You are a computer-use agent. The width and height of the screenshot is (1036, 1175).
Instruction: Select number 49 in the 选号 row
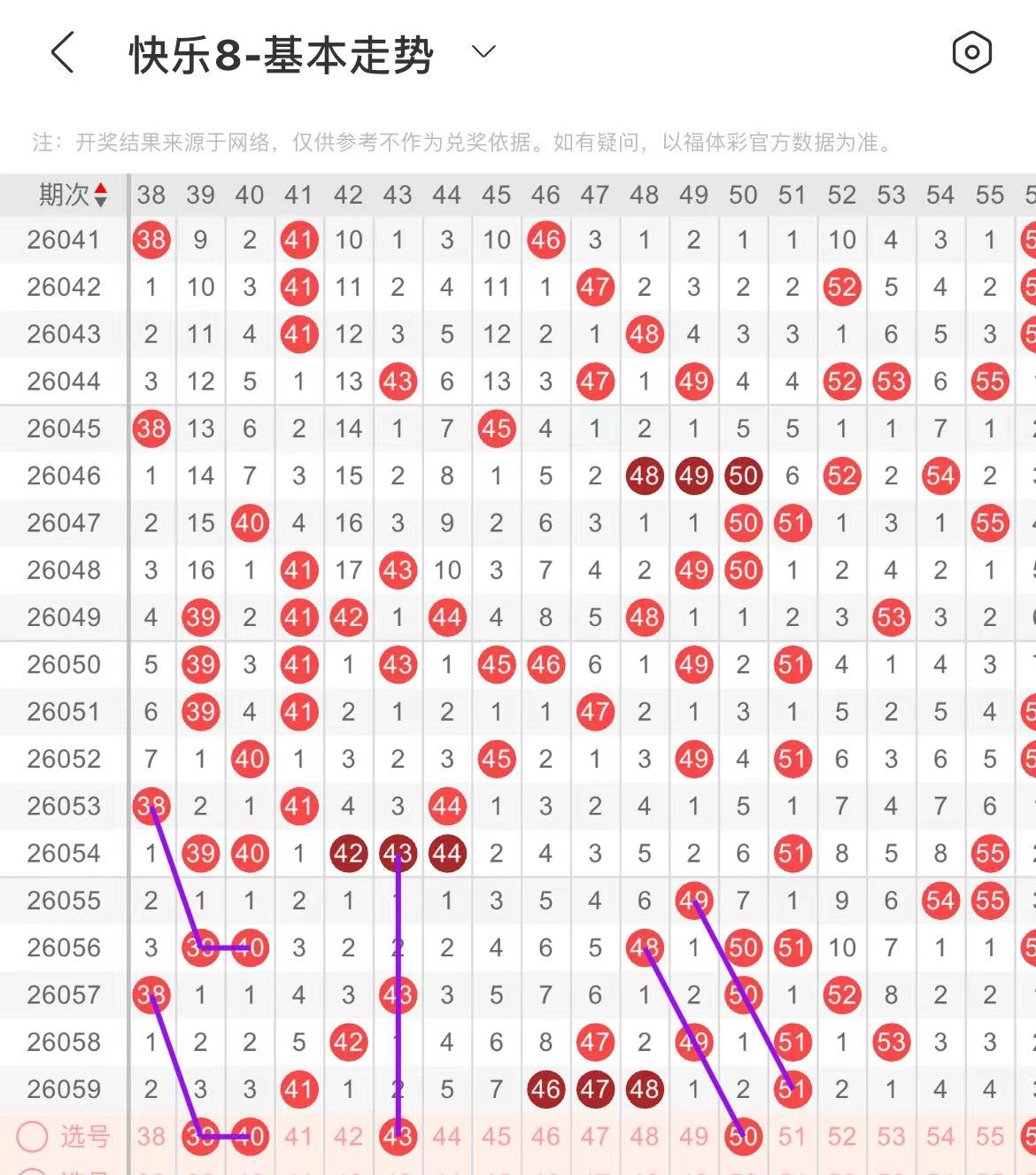pyautogui.click(x=693, y=1136)
